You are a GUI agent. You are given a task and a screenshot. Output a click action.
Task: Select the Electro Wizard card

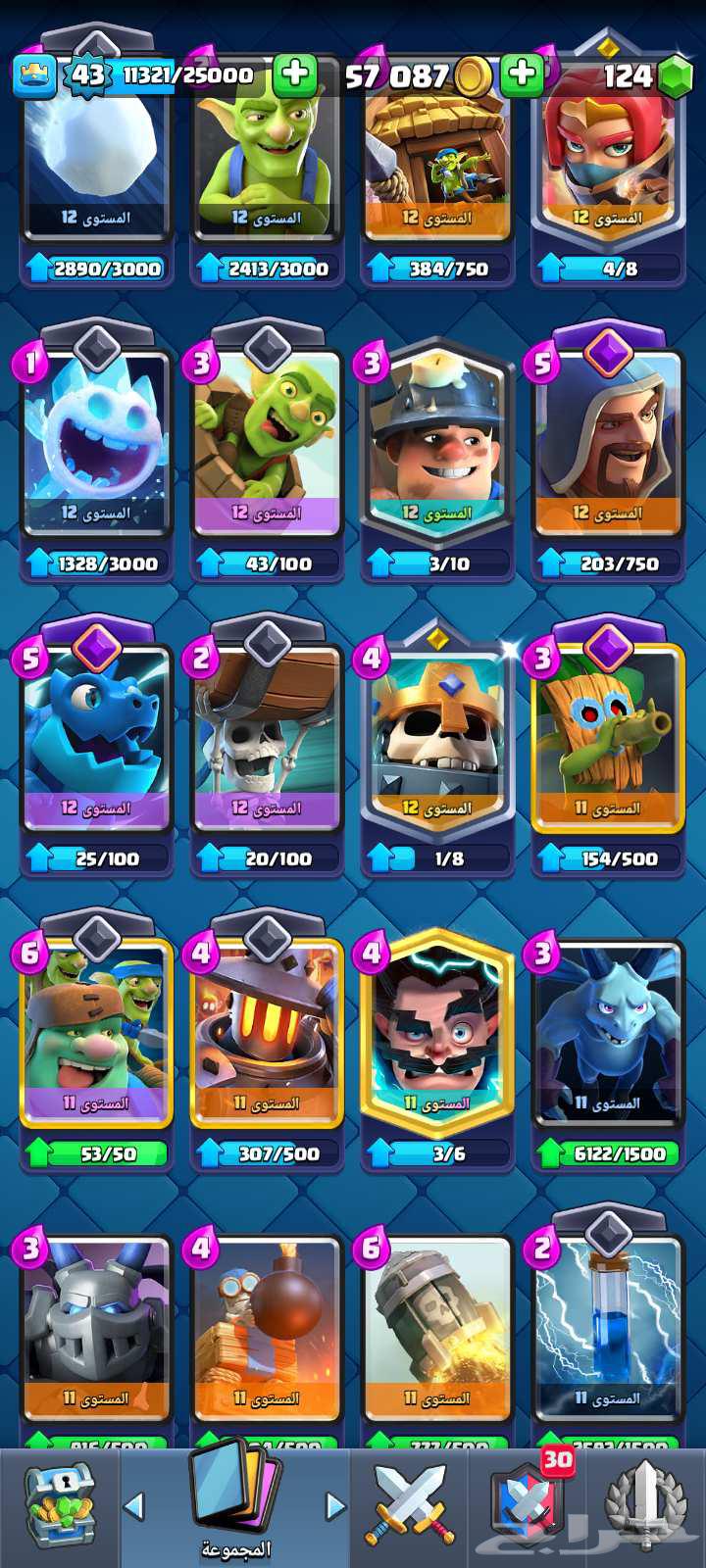pyautogui.click(x=436, y=1031)
